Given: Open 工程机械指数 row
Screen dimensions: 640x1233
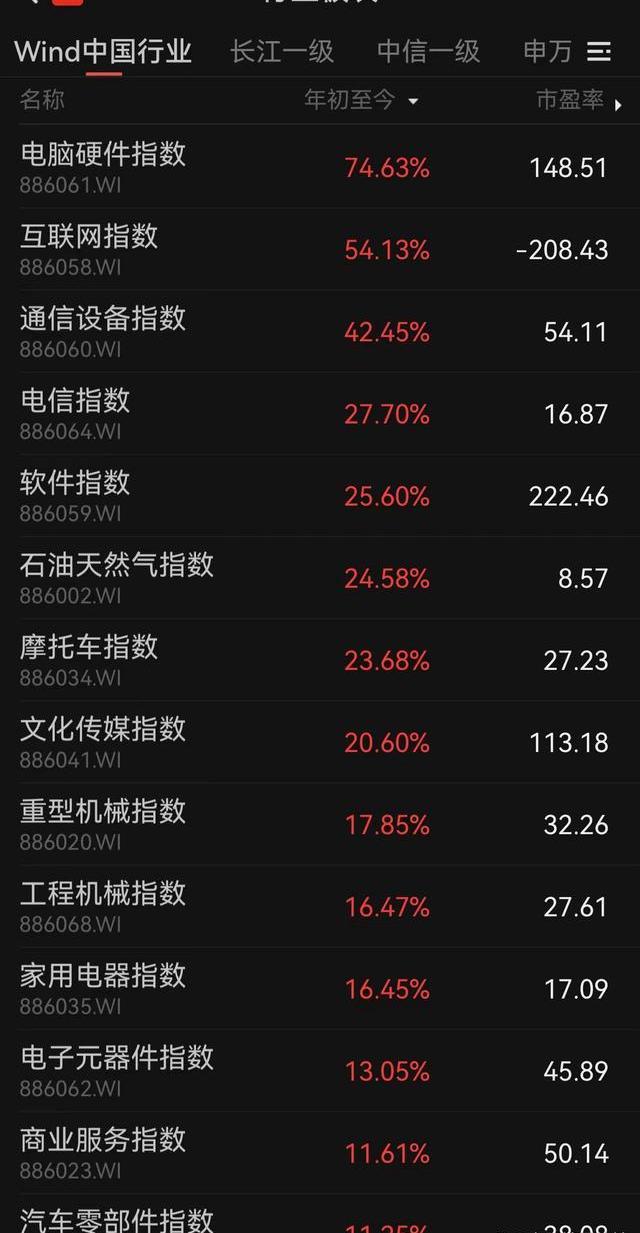Looking at the screenshot, I should [320, 905].
